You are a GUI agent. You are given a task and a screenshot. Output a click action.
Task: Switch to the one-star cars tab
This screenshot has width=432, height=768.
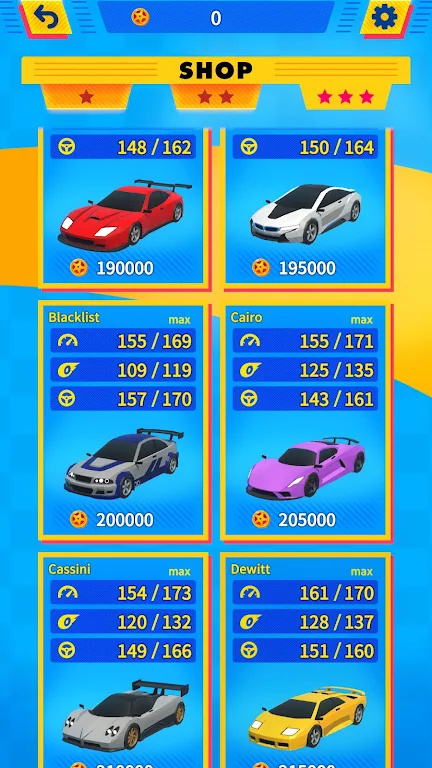(86, 96)
